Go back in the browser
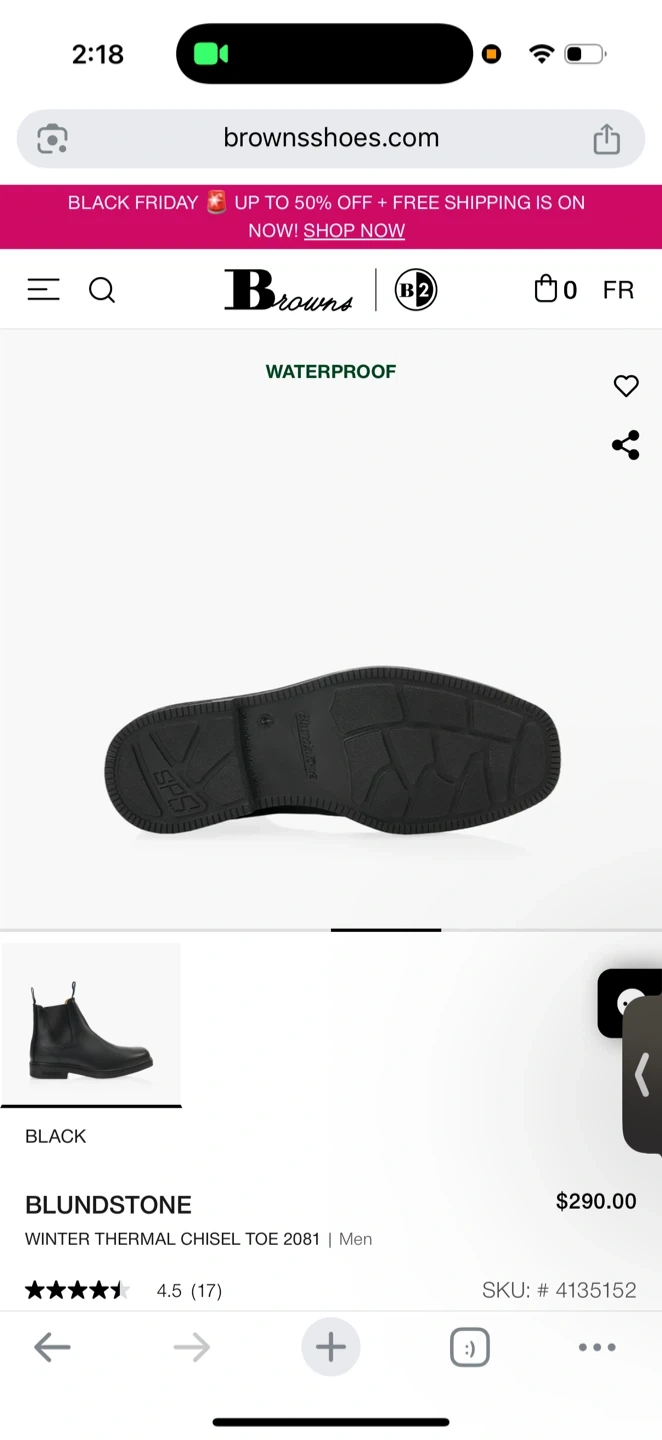This screenshot has width=662, height=1440. [52, 1347]
